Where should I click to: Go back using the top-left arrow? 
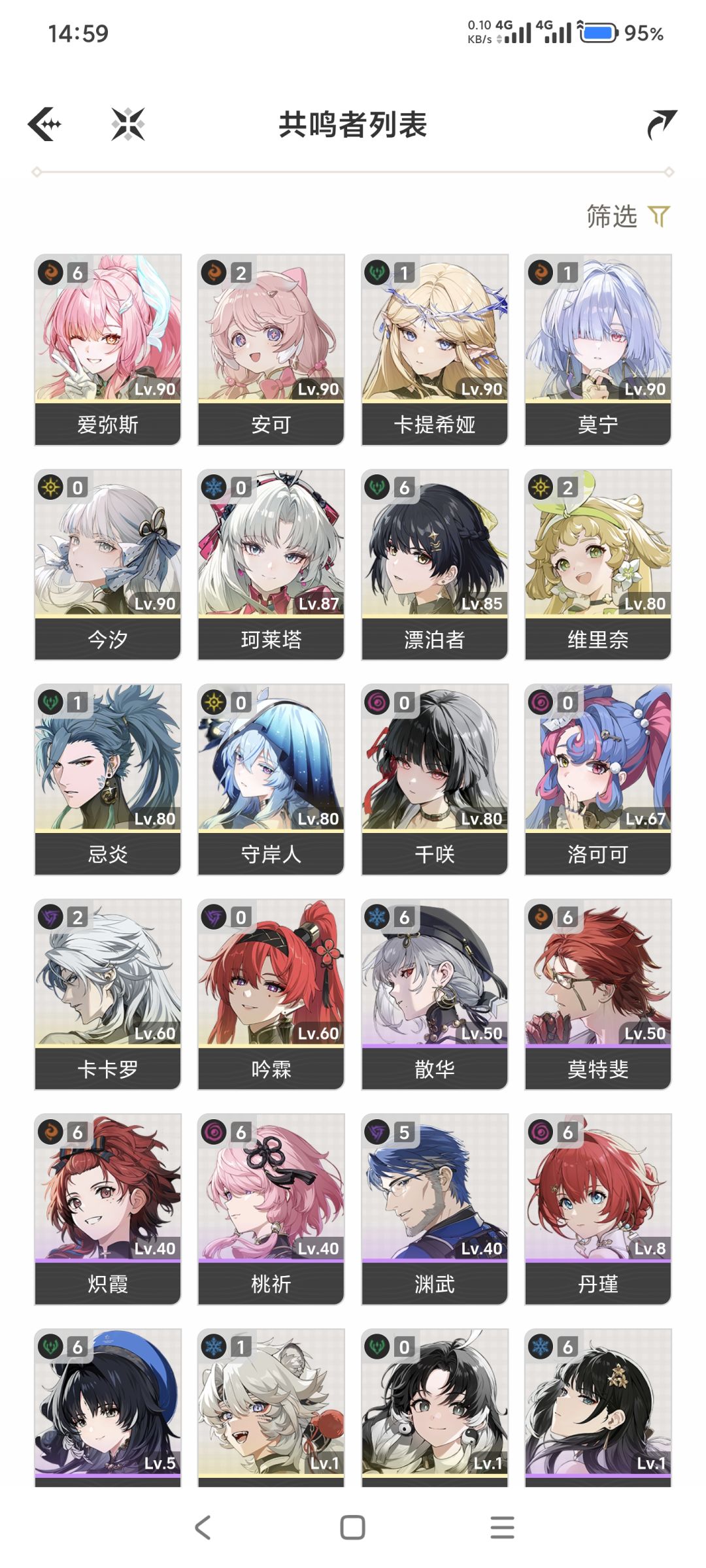pyautogui.click(x=44, y=124)
